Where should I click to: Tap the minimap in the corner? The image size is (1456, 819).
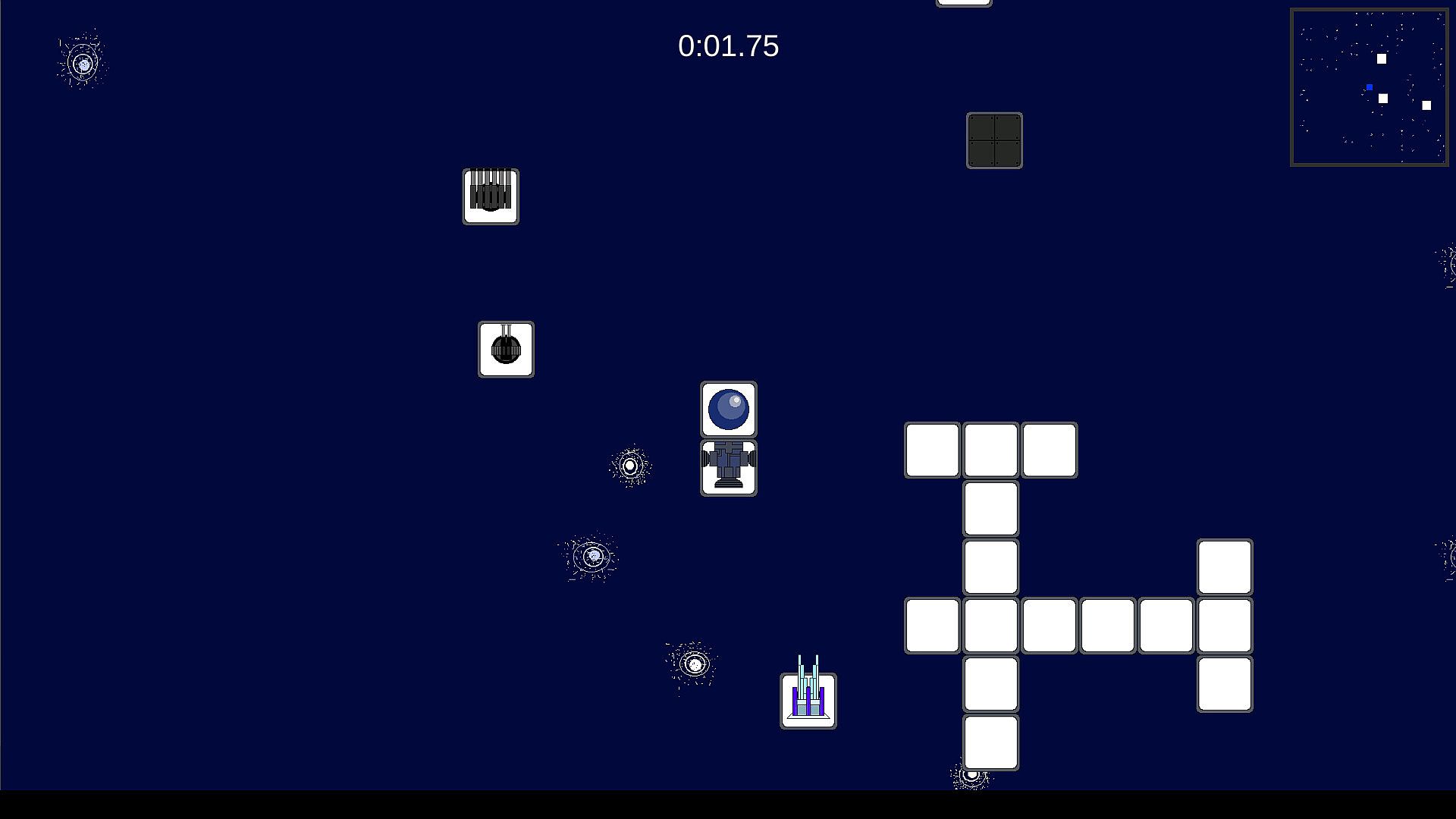click(x=1369, y=87)
